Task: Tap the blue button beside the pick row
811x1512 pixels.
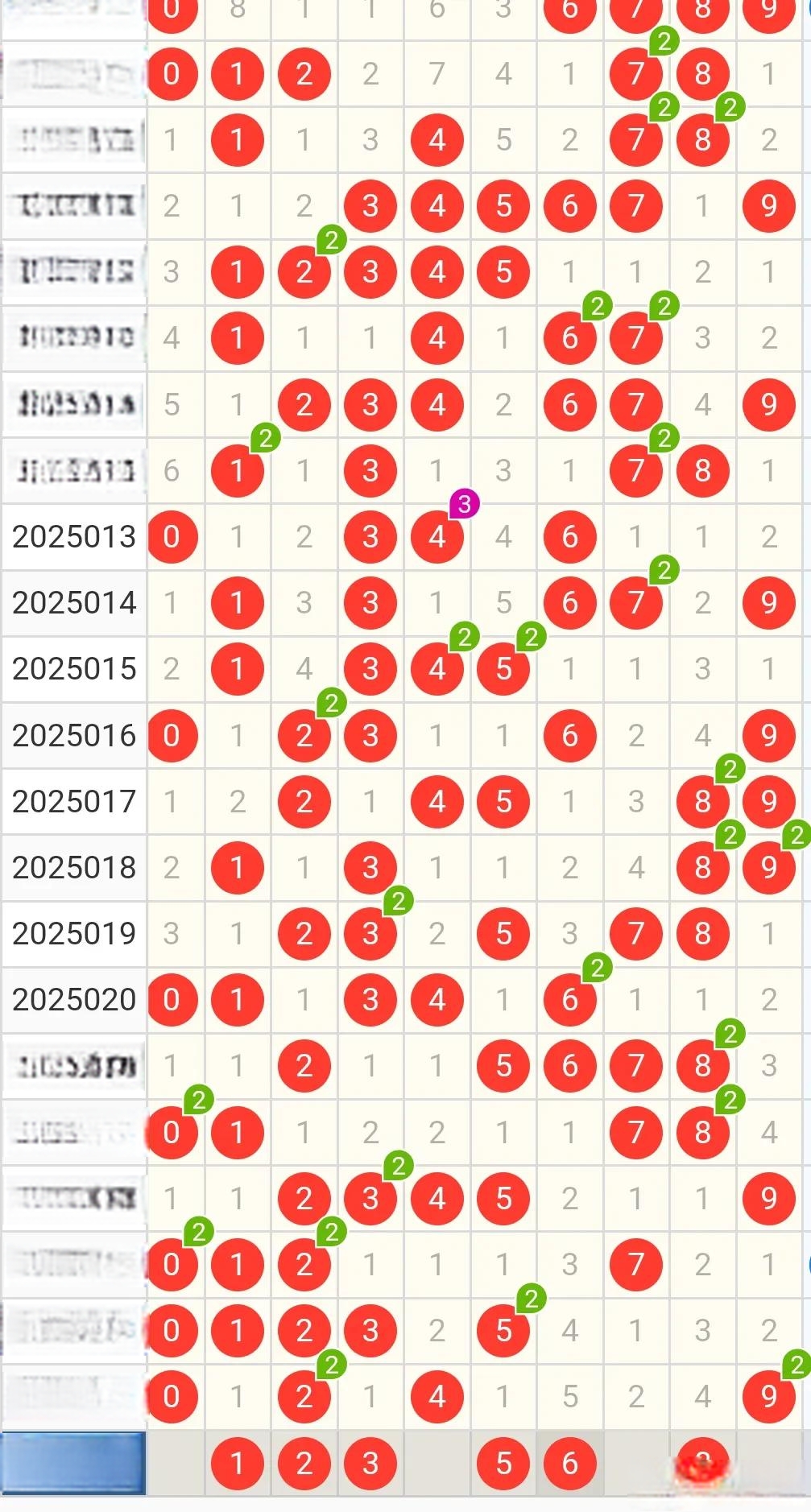Action: (x=73, y=1463)
